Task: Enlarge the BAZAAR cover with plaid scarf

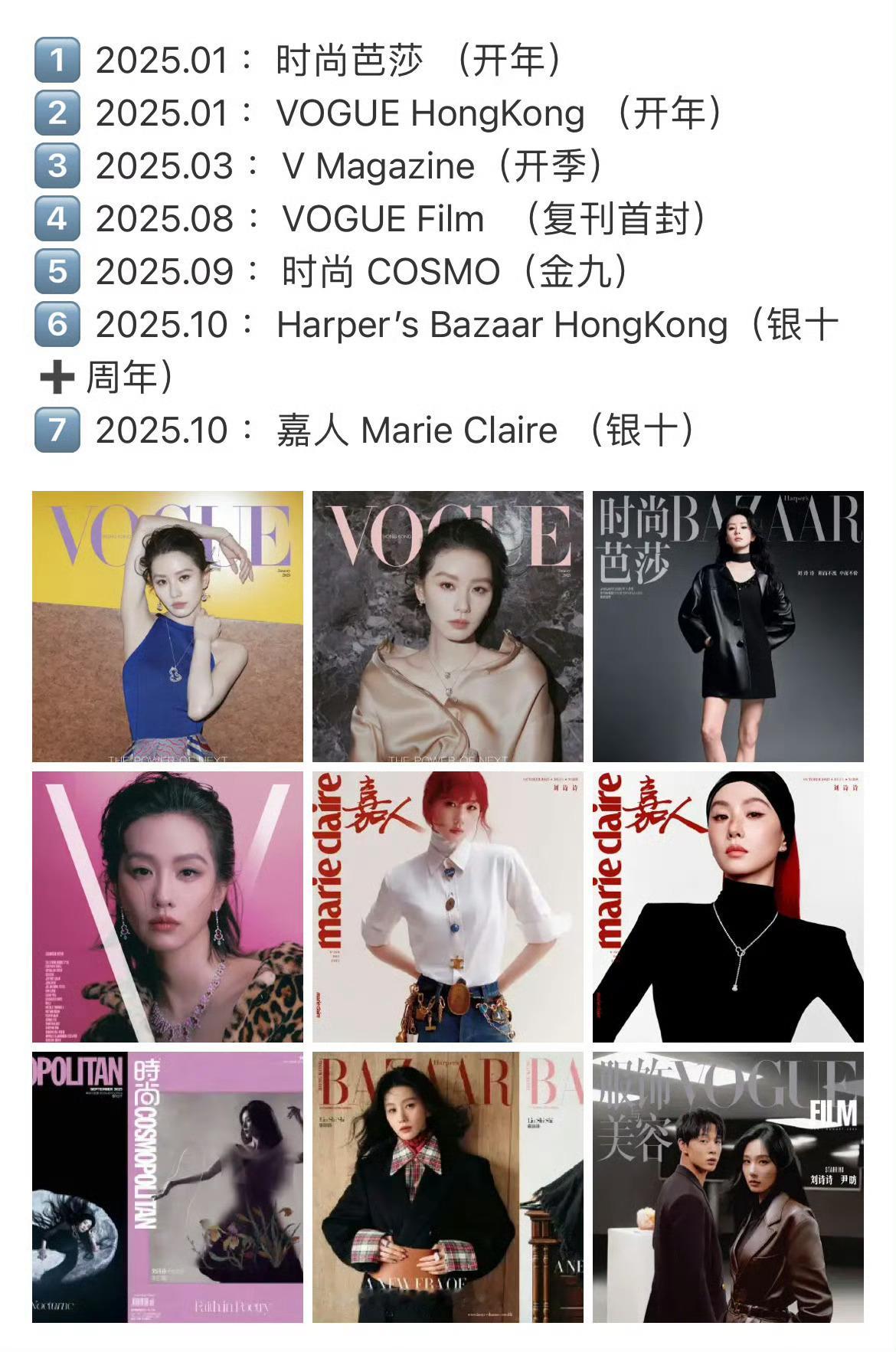Action: (x=447, y=1187)
